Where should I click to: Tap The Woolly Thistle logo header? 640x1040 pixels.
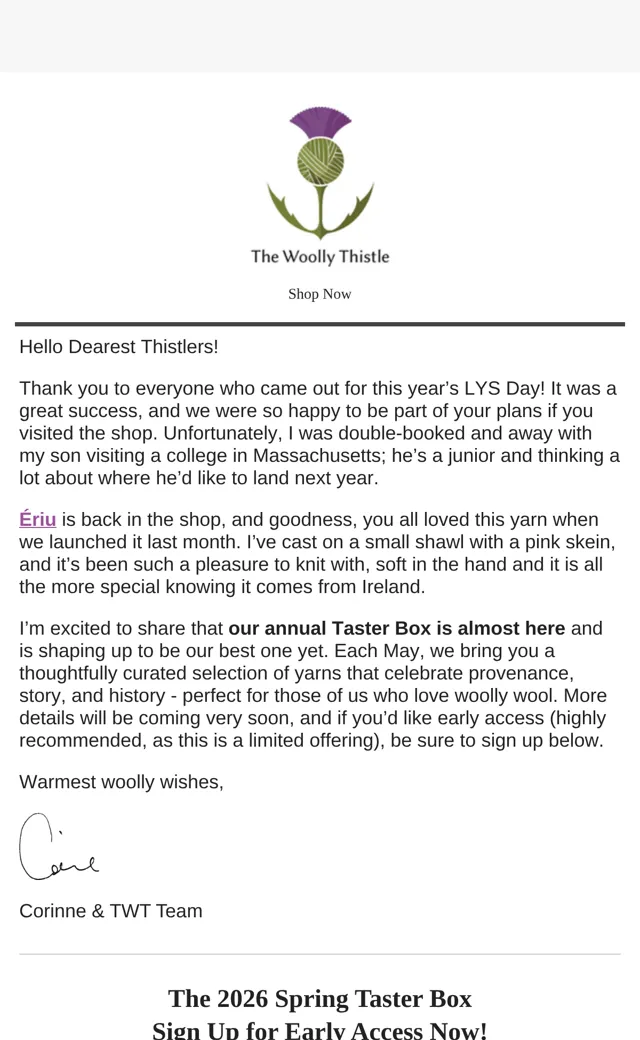[320, 186]
